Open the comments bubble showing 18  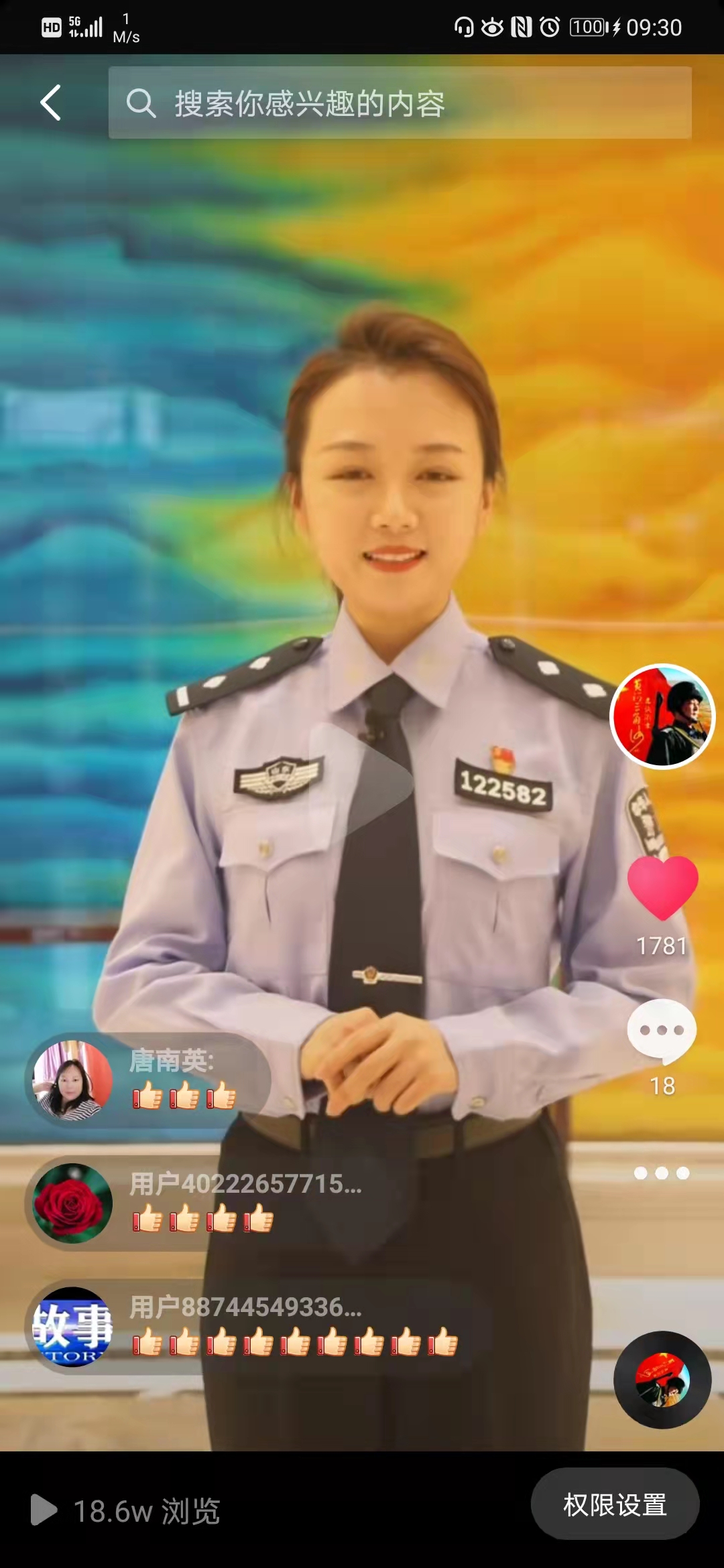click(x=662, y=1032)
